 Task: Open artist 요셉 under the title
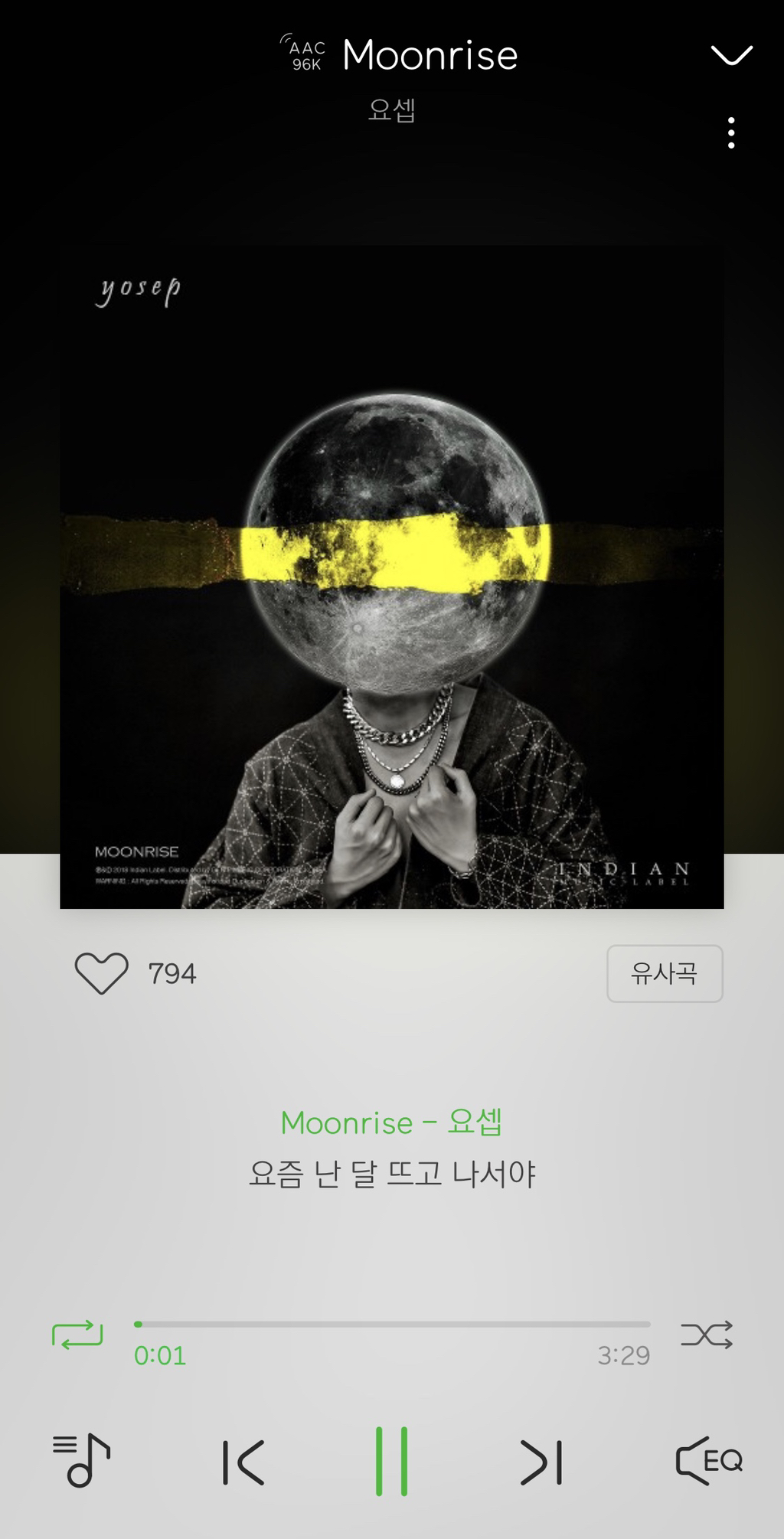391,110
